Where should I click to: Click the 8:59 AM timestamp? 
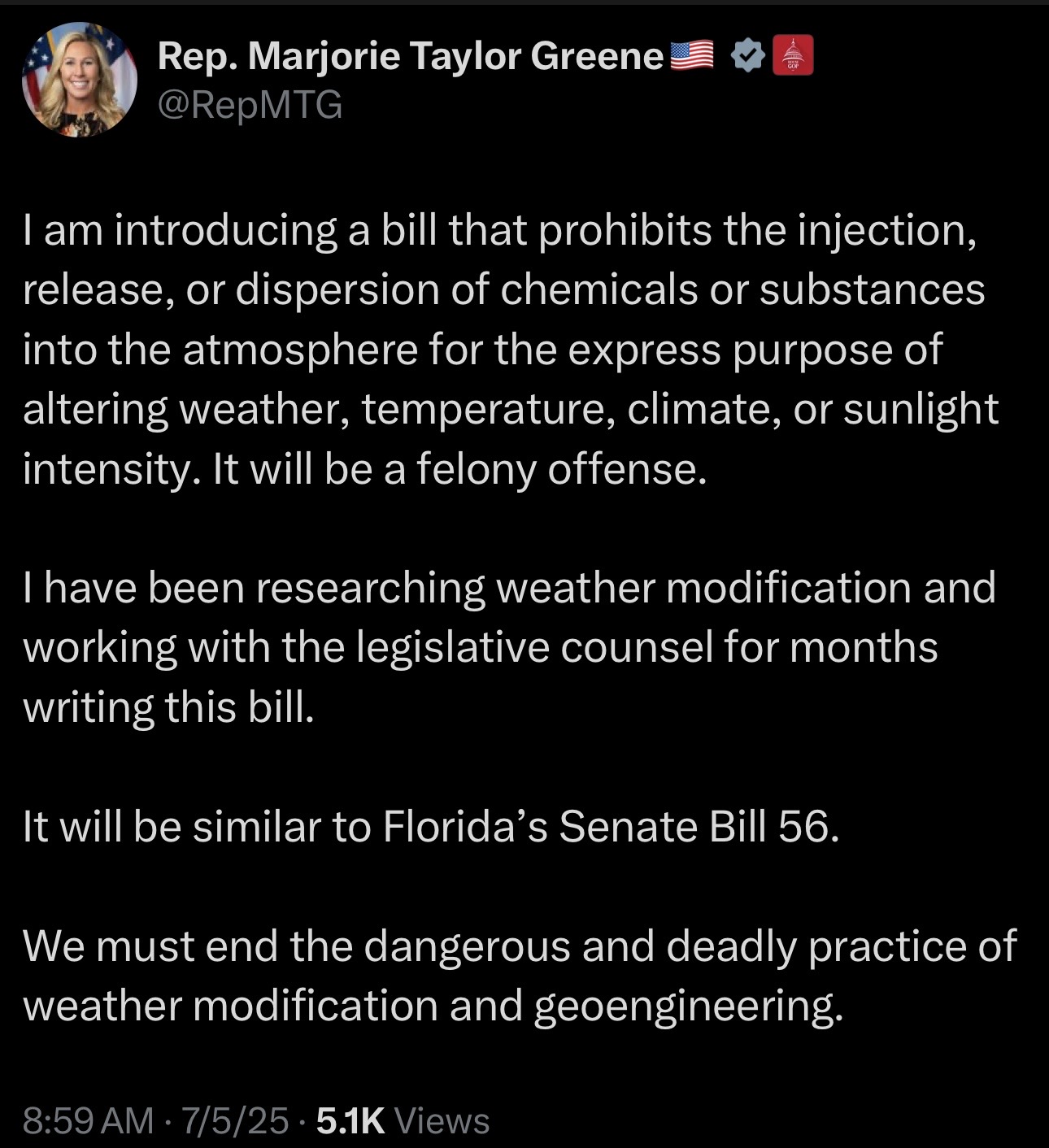click(89, 1120)
